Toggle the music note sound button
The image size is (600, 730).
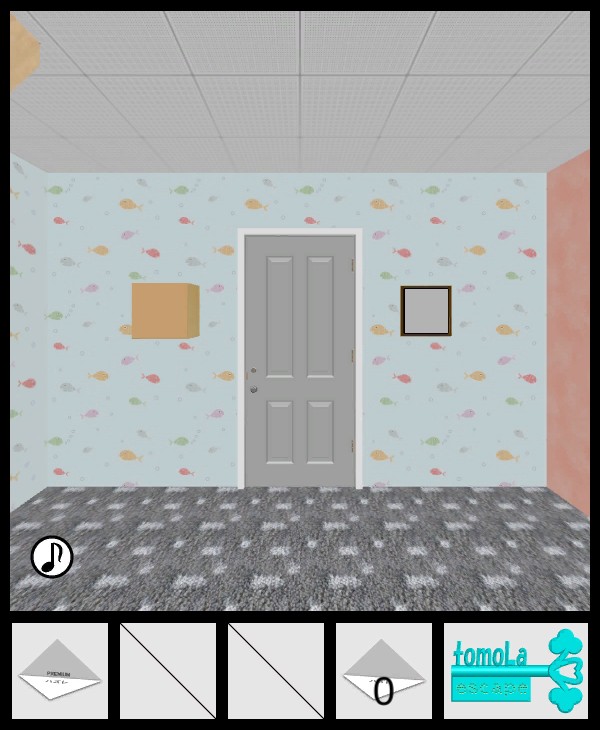[x=52, y=557]
